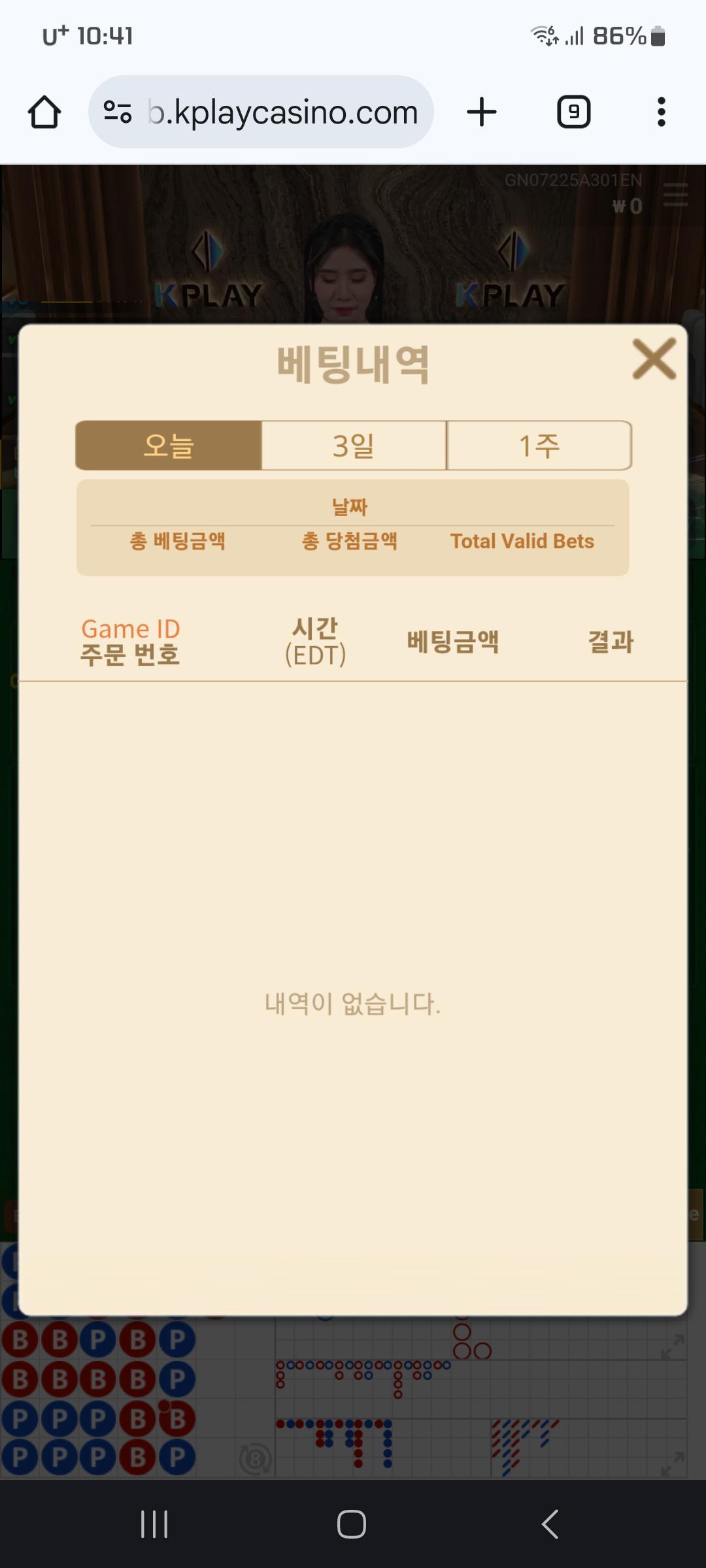Open the browser home page
The height and width of the screenshot is (1568, 706).
click(44, 112)
